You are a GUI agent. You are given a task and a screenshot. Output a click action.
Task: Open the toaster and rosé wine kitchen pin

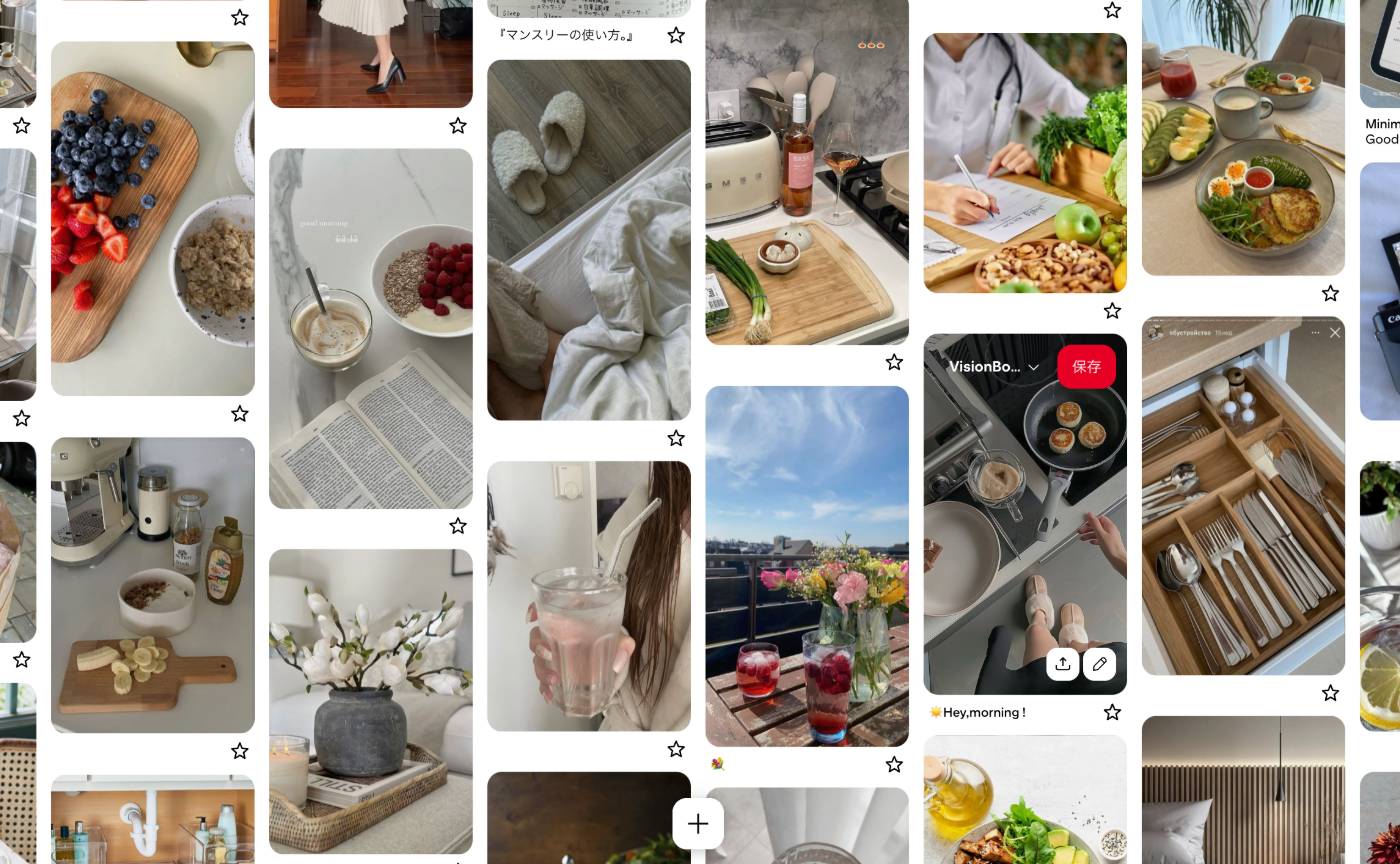807,170
